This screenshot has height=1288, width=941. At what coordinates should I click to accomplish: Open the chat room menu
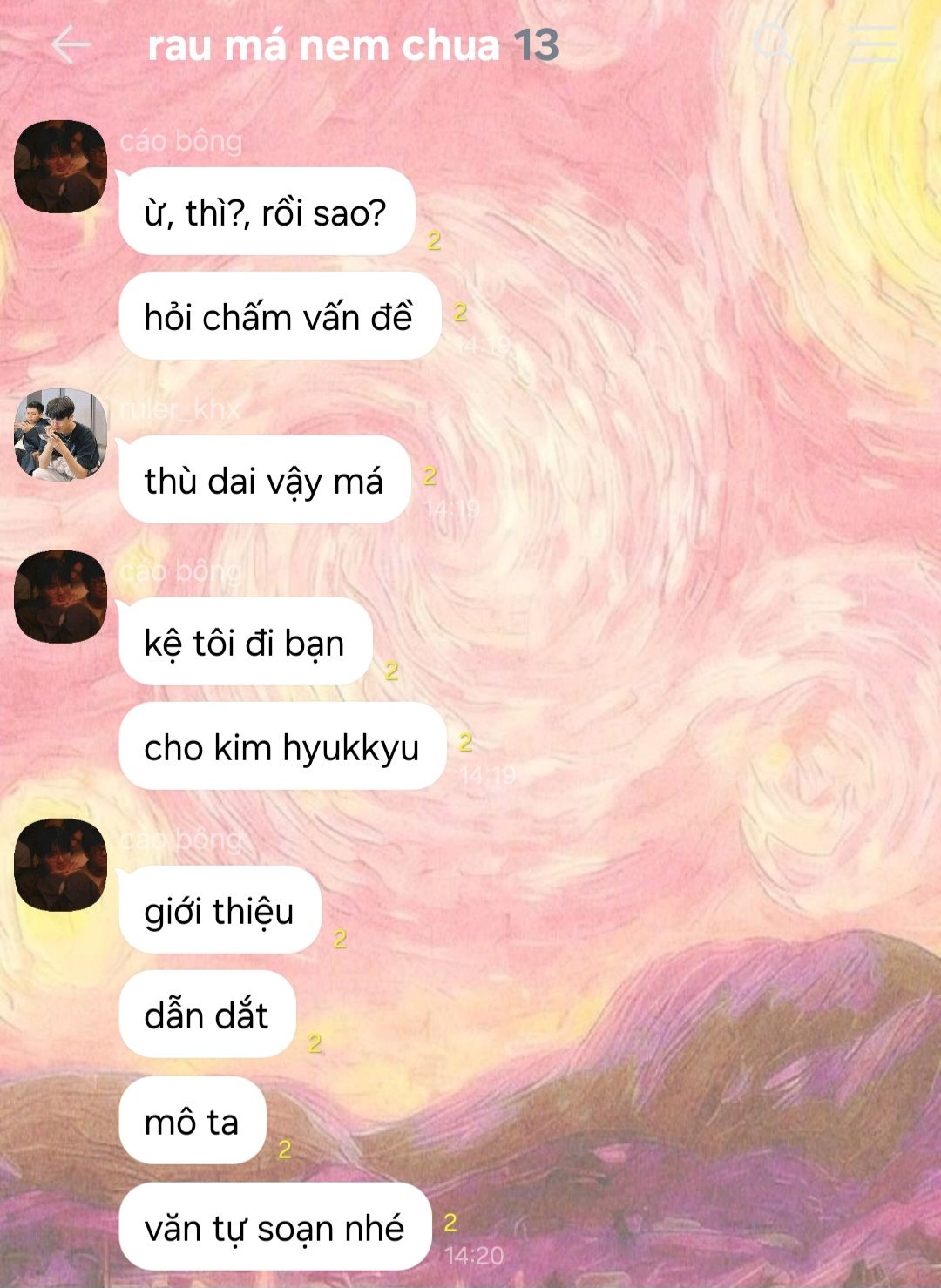click(872, 44)
